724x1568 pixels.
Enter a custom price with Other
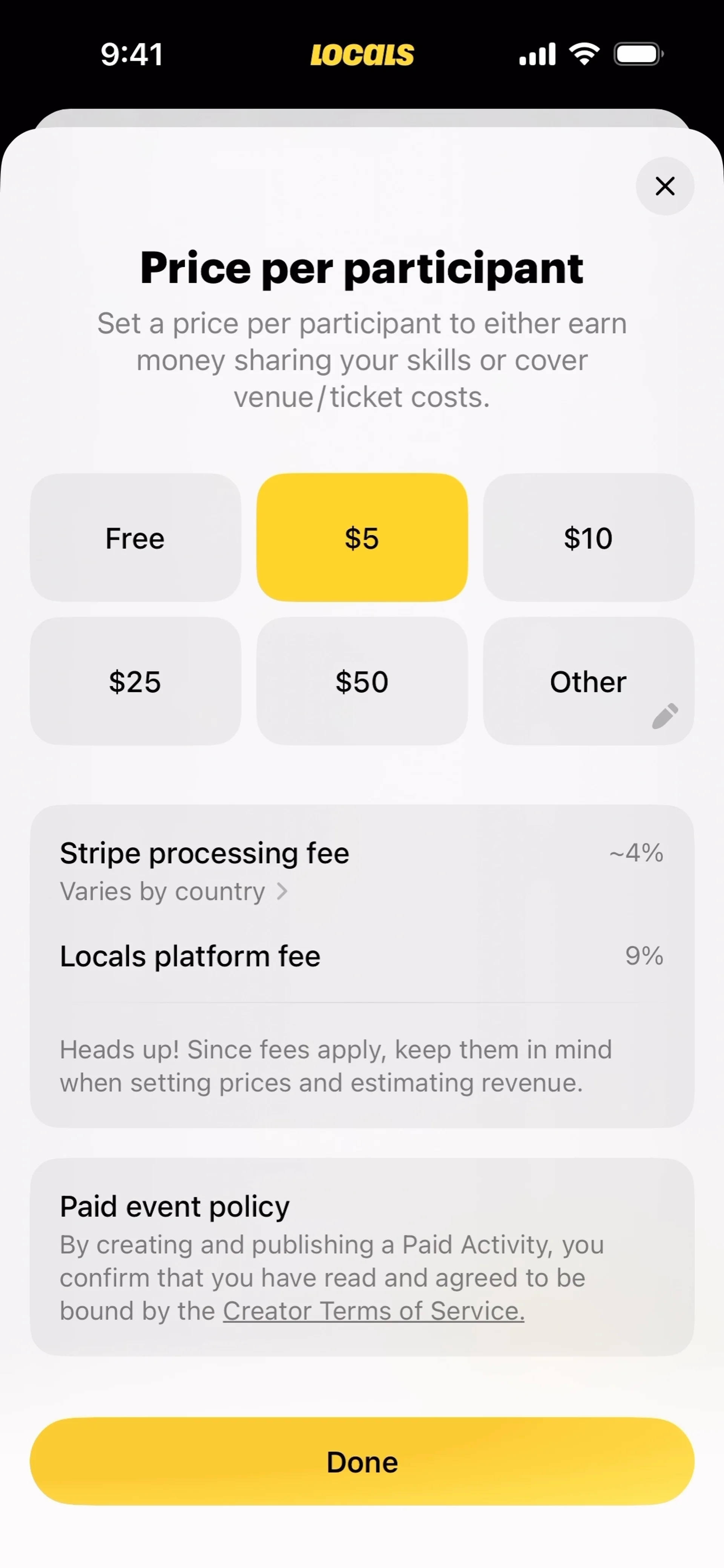(588, 681)
